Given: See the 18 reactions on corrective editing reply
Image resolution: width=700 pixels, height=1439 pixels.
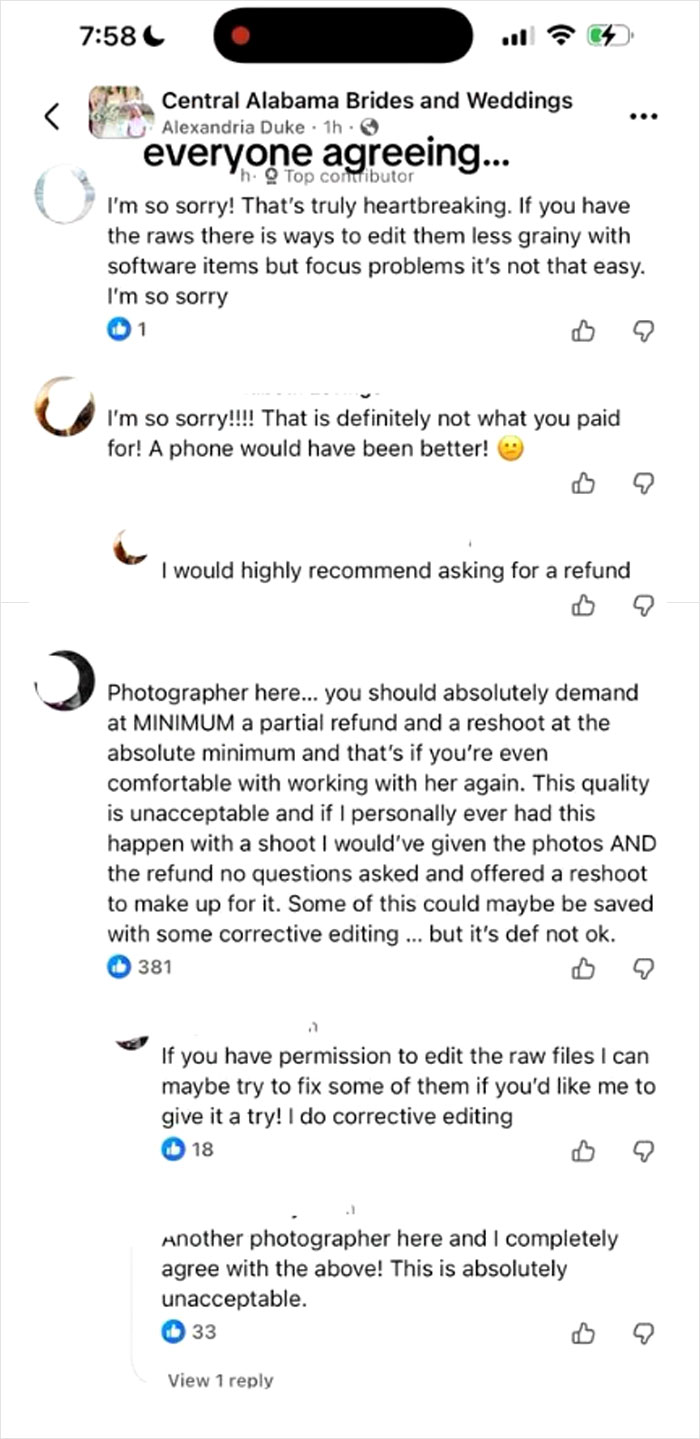Looking at the screenshot, I should tap(188, 1149).
